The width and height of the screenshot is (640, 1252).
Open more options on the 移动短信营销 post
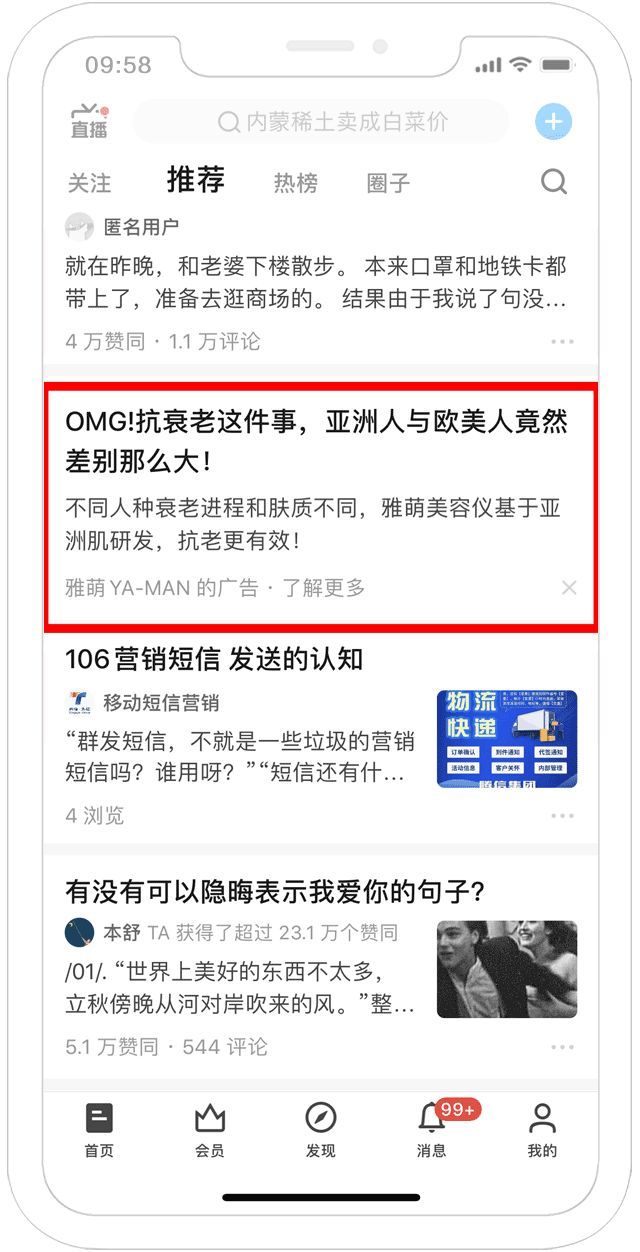(x=563, y=816)
